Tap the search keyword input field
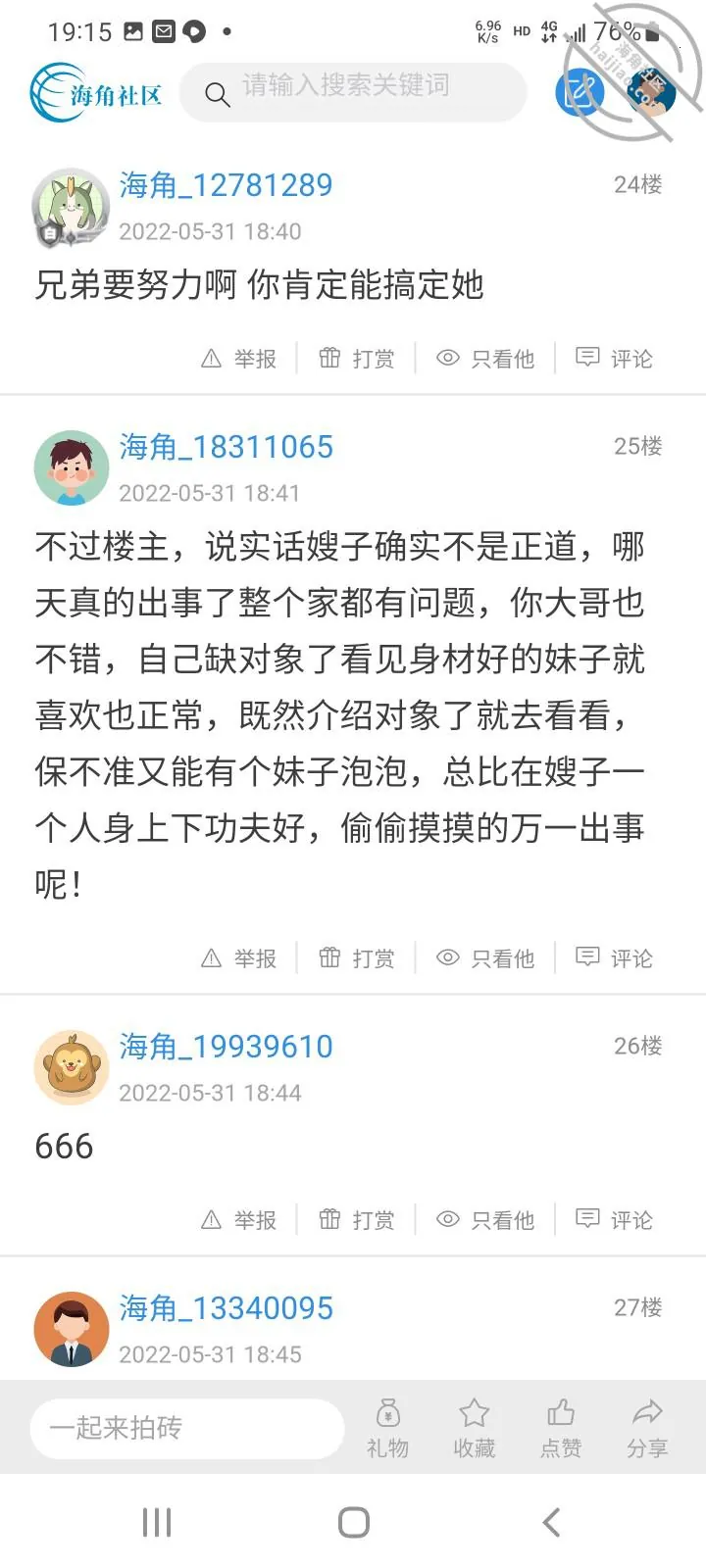 [x=353, y=92]
